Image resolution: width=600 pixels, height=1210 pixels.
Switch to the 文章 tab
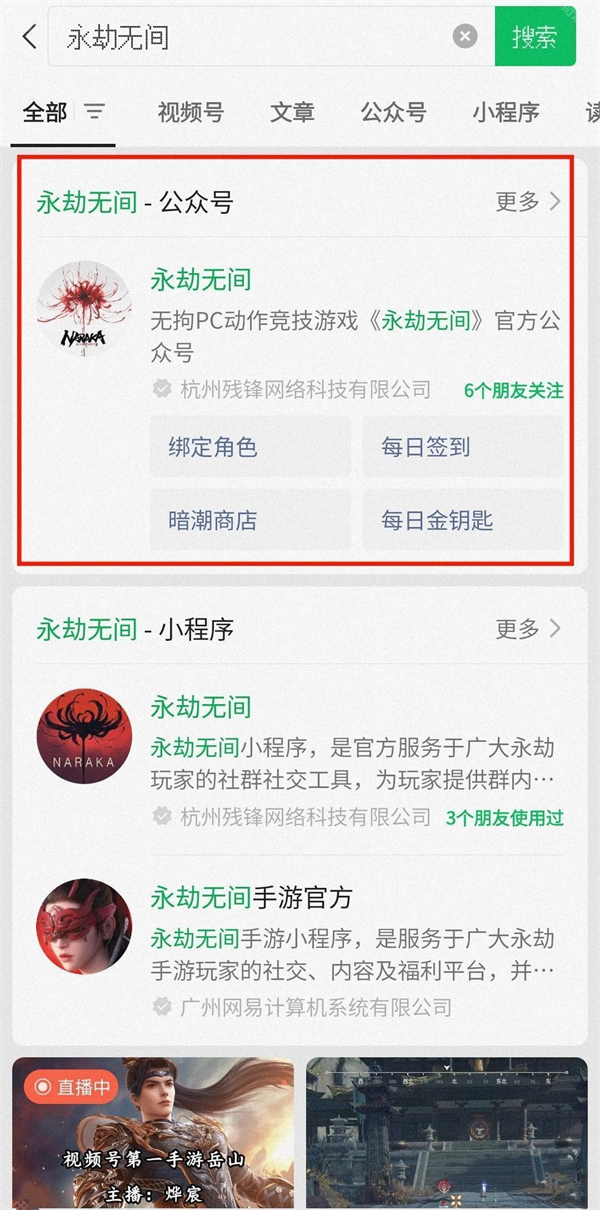[x=292, y=113]
